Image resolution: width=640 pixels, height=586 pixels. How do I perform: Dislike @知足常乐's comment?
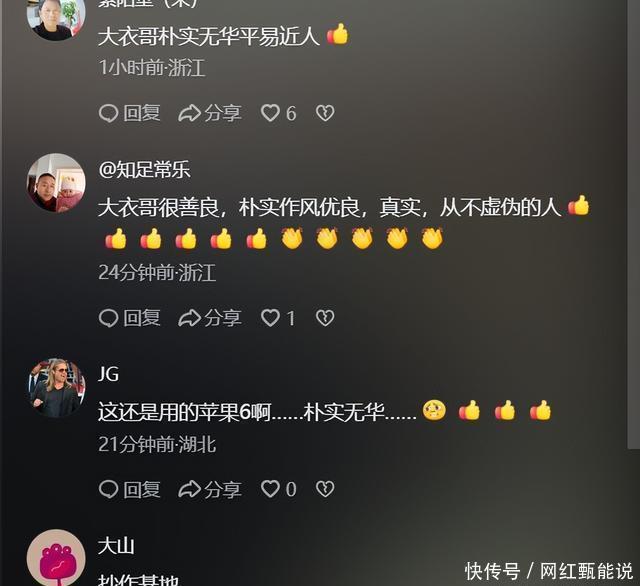pyautogui.click(x=325, y=318)
